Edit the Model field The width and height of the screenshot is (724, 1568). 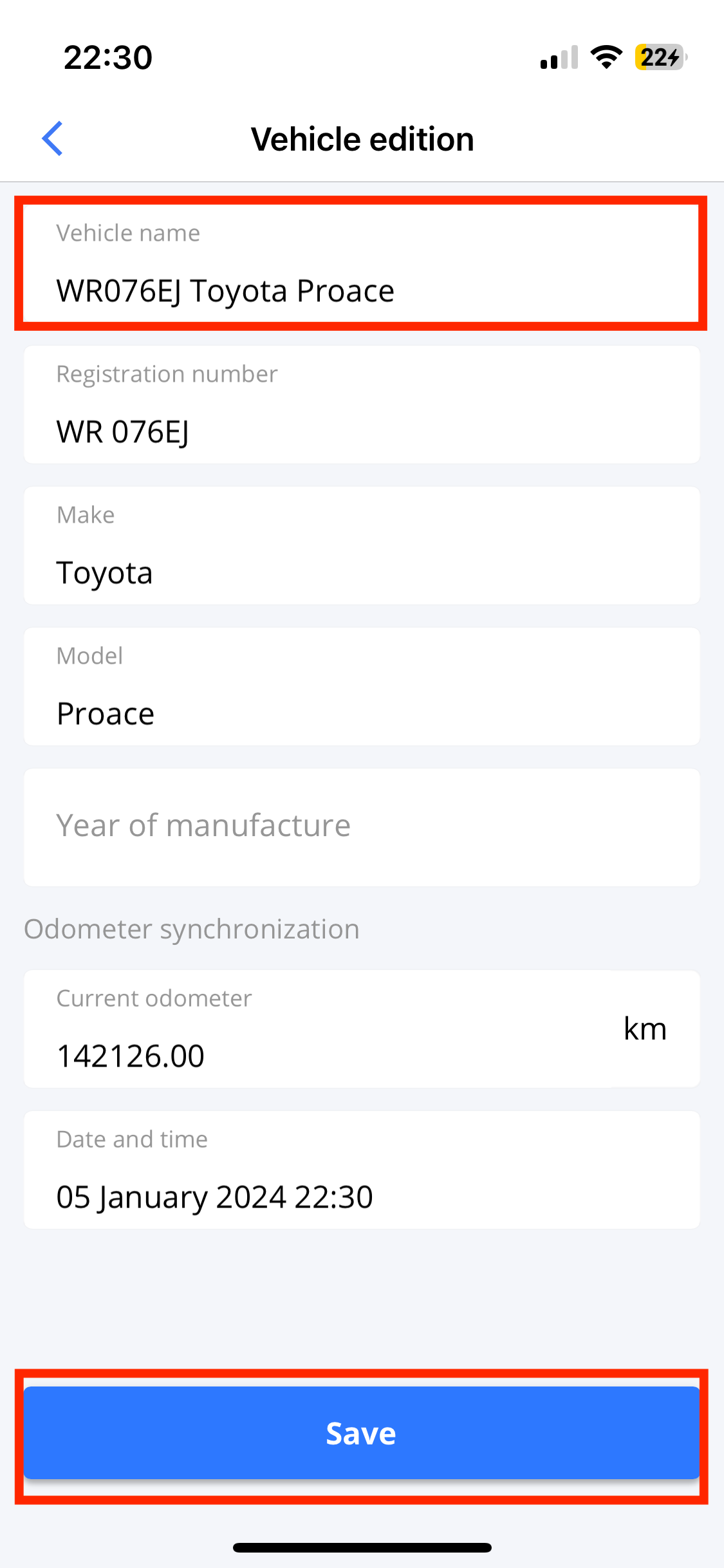pos(362,686)
